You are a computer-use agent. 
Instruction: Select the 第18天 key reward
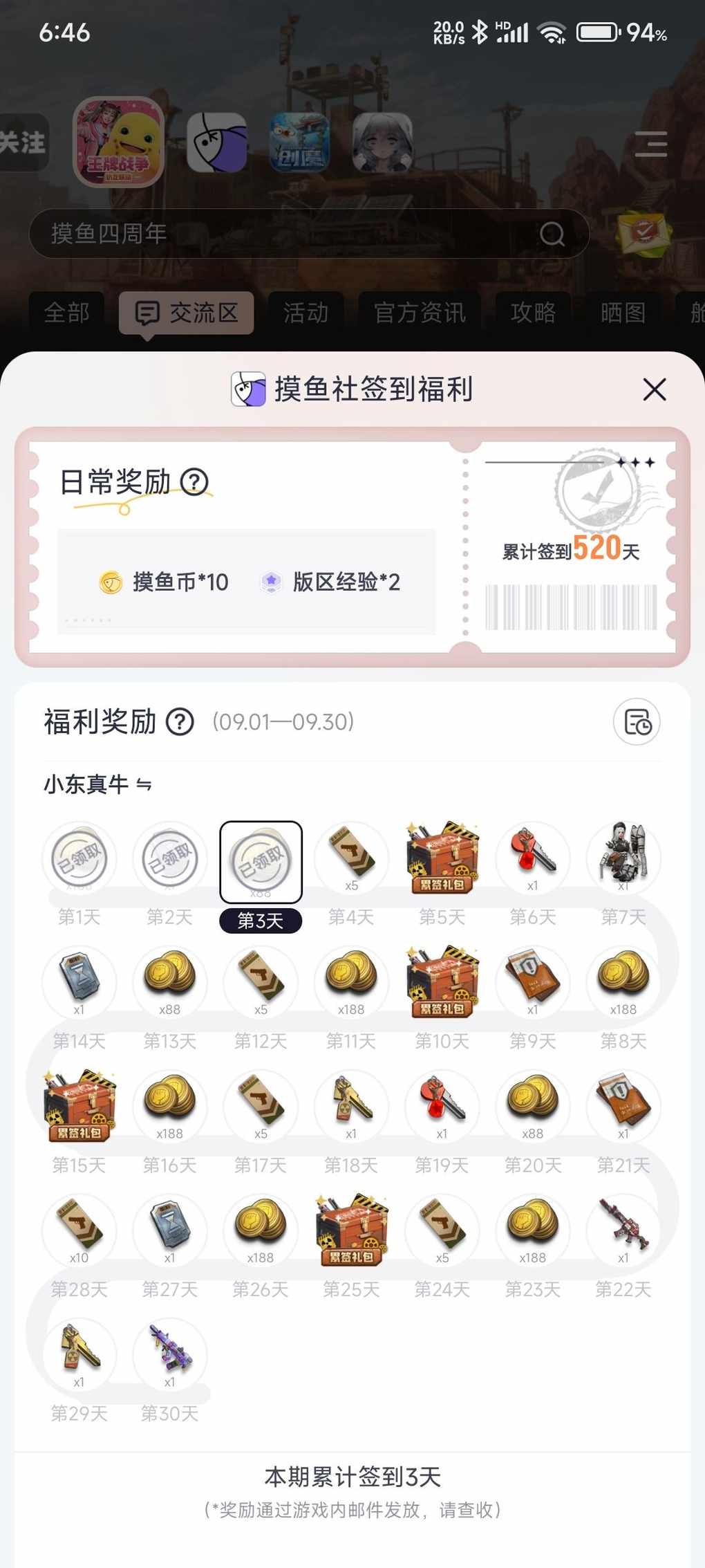(x=351, y=1106)
